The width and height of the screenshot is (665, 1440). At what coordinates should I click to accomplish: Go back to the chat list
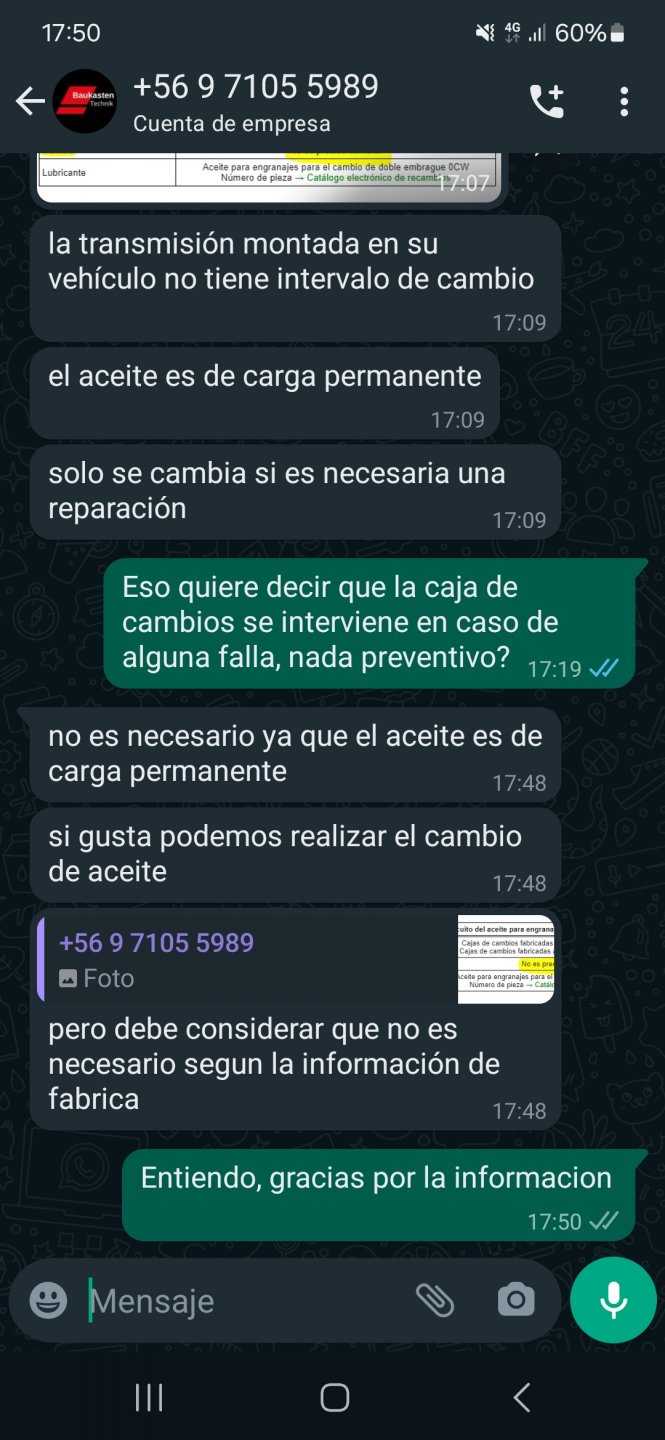30,101
